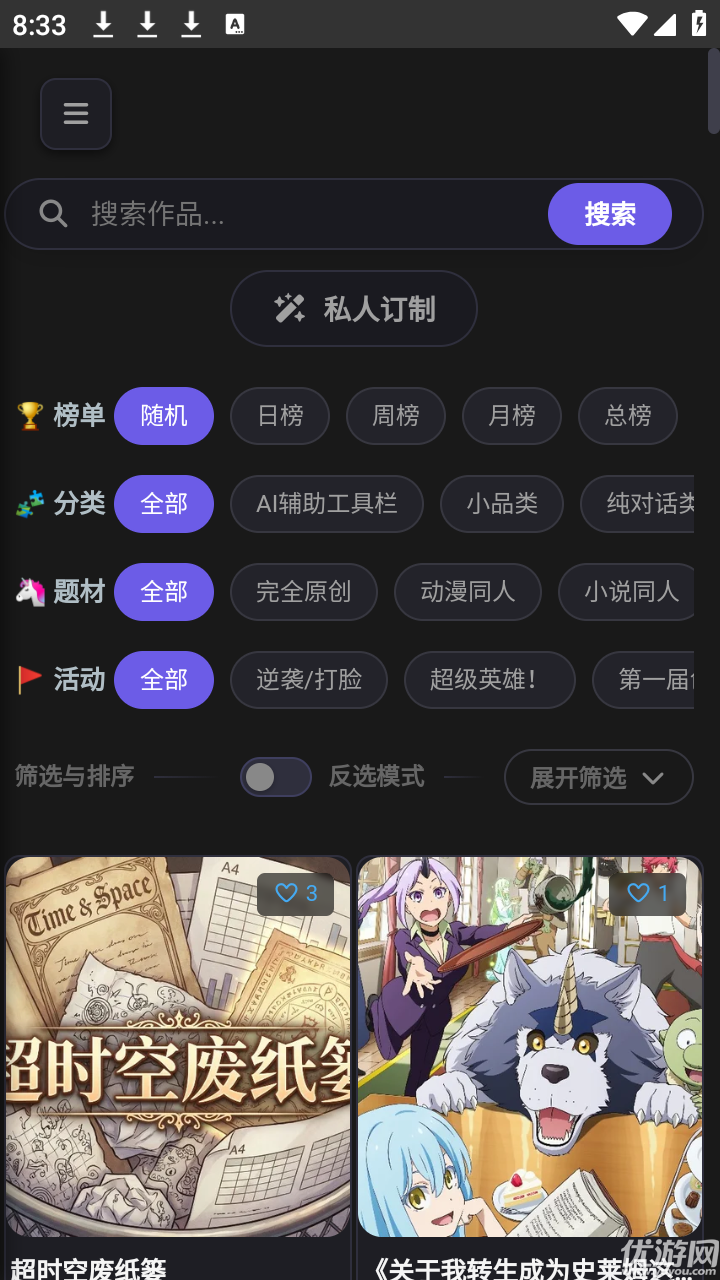Viewport: 720px width, 1280px height.
Task: Open the hamburger navigation menu
Action: (x=75, y=114)
